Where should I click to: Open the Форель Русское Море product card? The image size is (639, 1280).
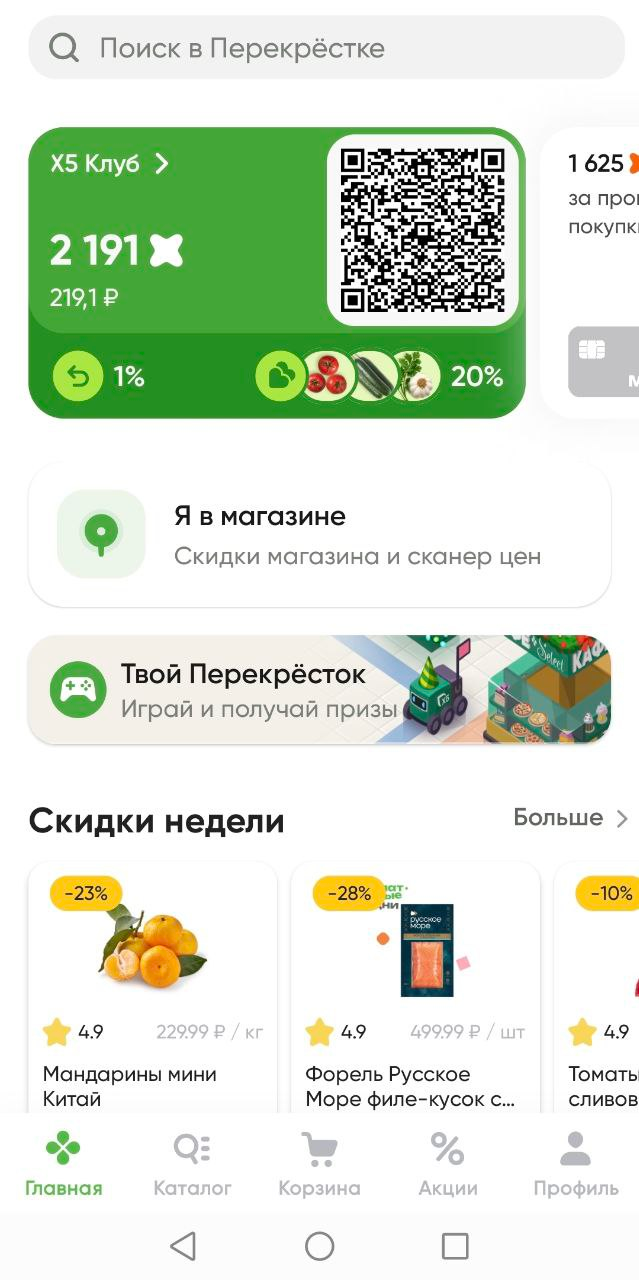pyautogui.click(x=415, y=985)
